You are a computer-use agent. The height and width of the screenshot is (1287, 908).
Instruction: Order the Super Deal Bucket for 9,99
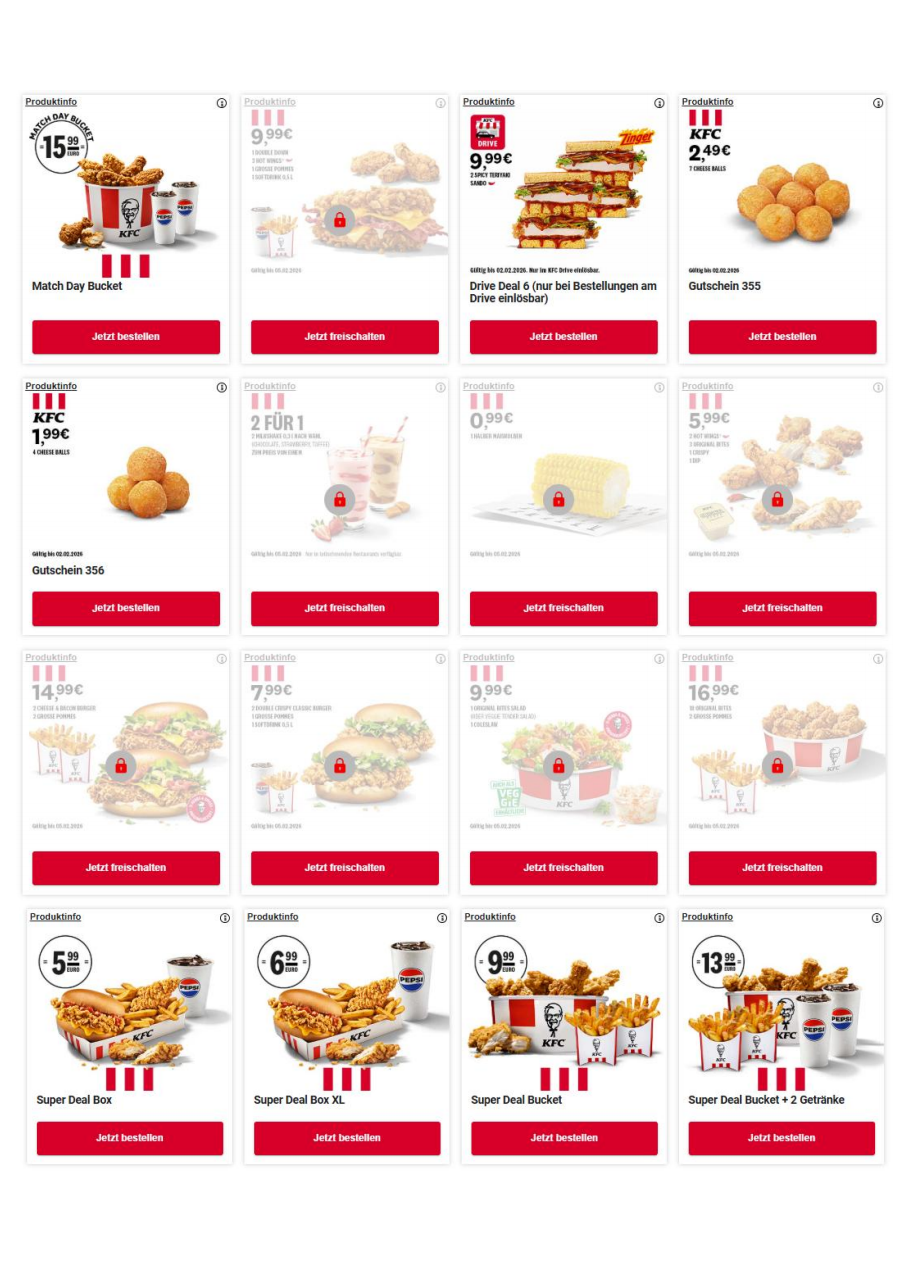click(564, 1138)
